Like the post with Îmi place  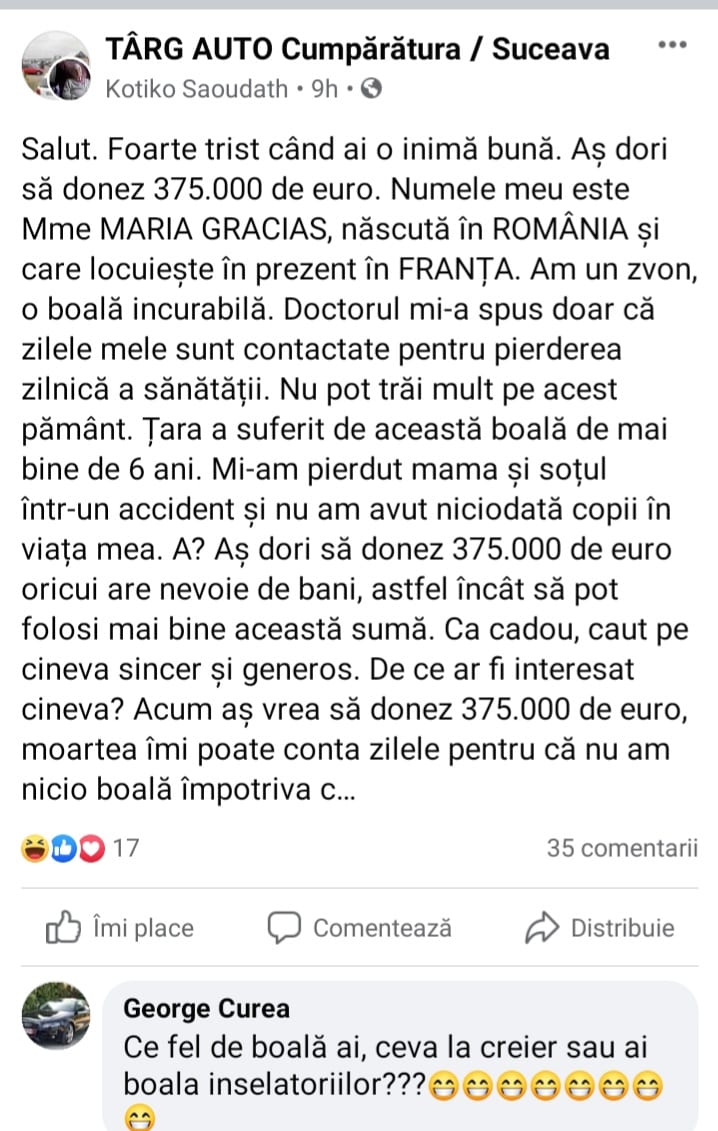click(120, 928)
